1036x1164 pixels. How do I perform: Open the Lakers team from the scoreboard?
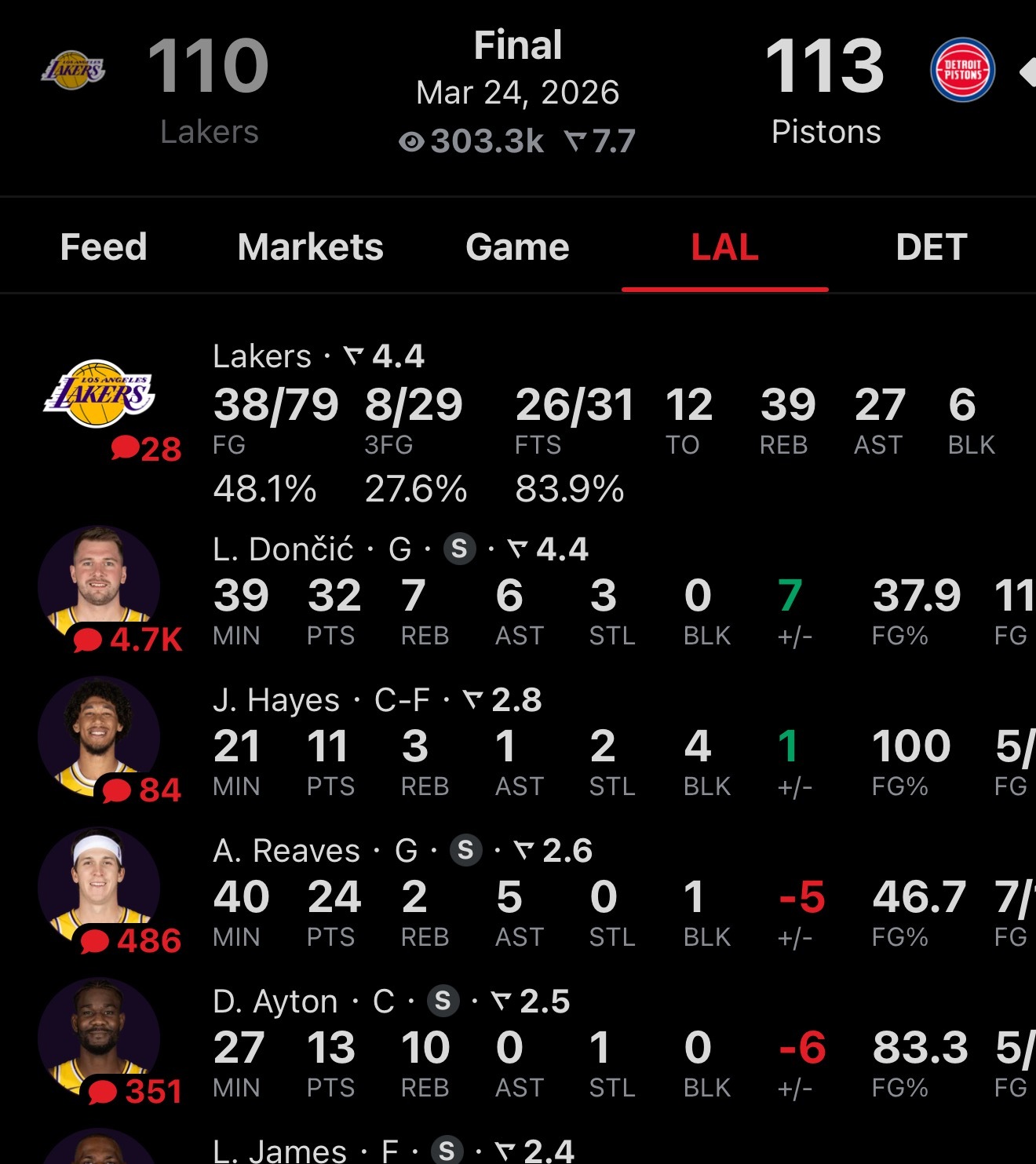click(x=73, y=71)
